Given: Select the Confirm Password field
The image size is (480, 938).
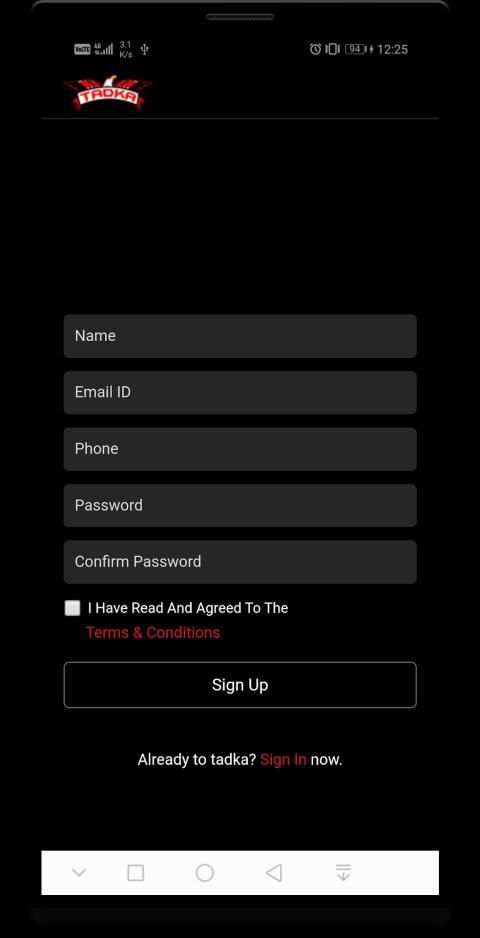Looking at the screenshot, I should [240, 562].
